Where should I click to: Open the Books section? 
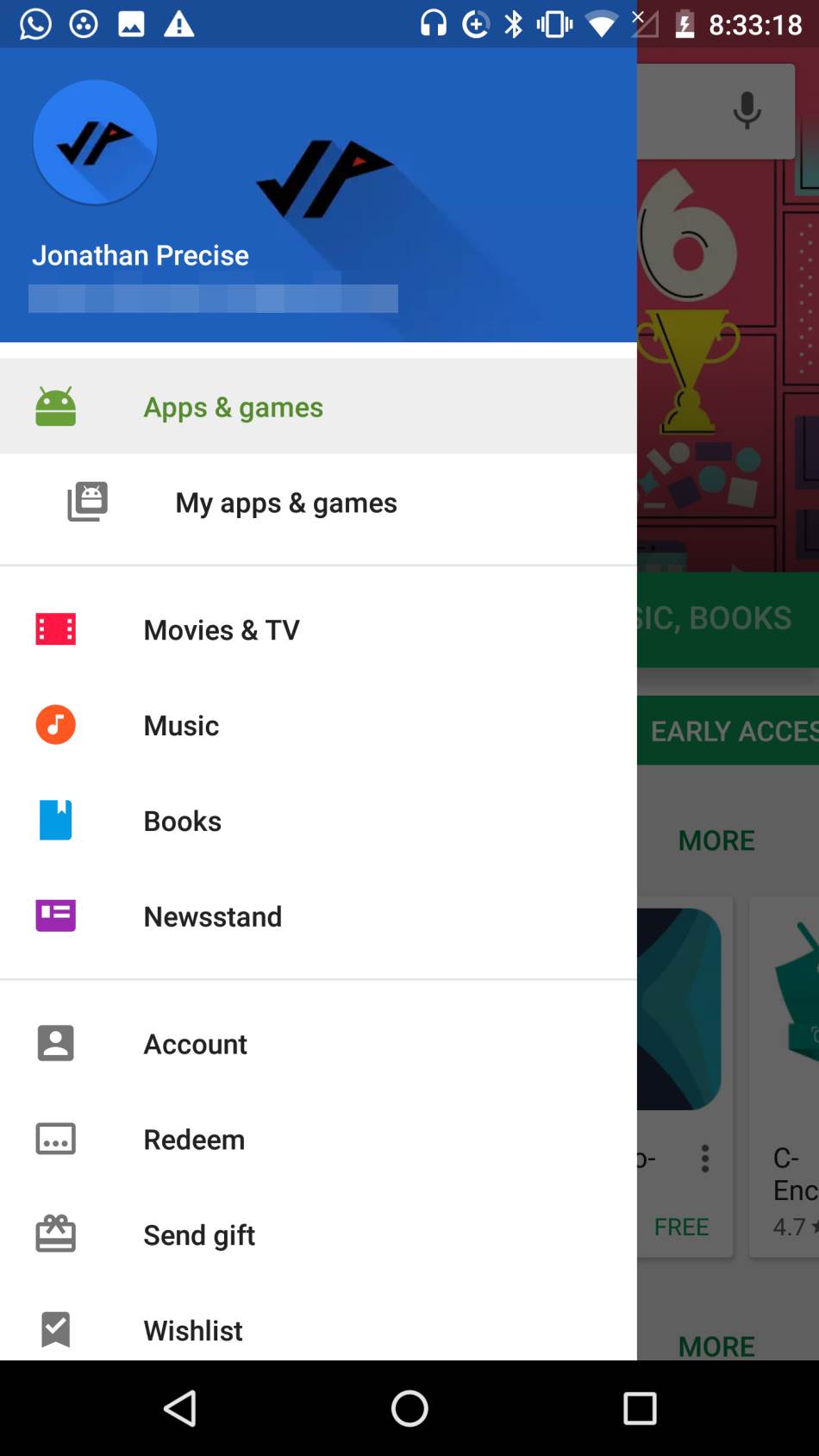click(x=182, y=821)
